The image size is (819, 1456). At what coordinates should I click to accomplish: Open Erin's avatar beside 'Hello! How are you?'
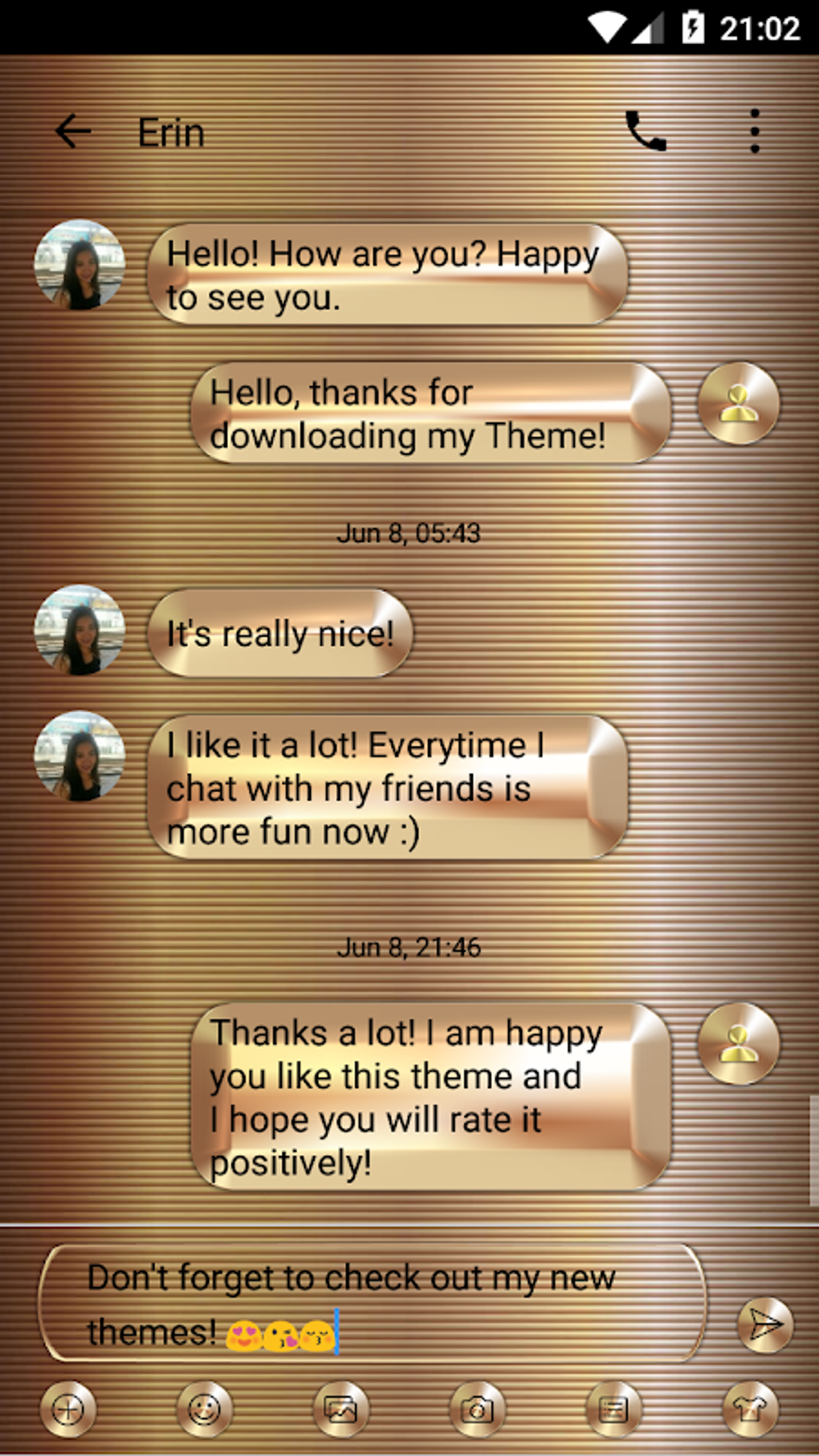(x=79, y=265)
